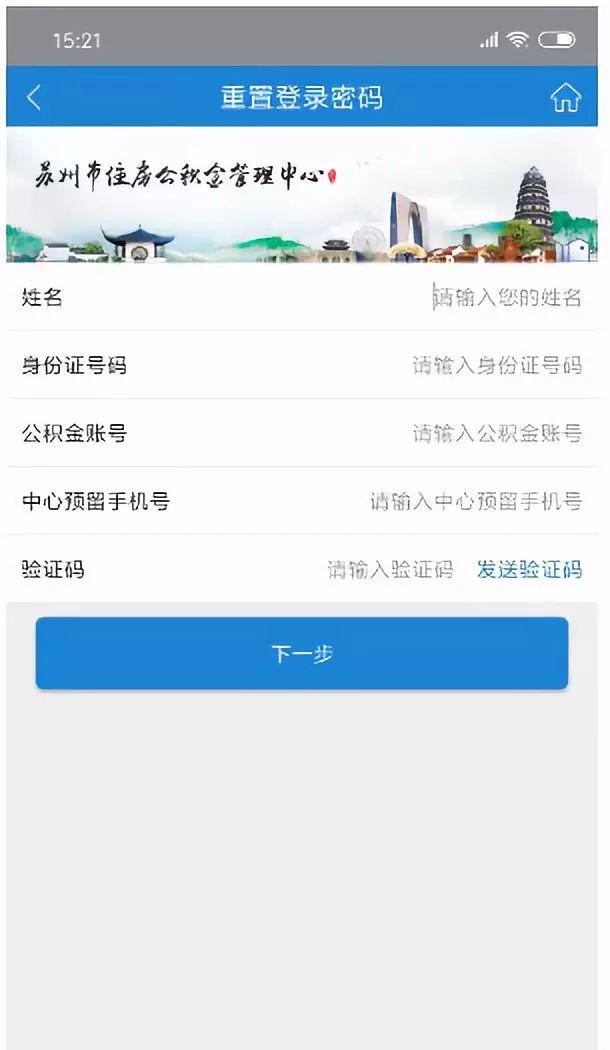Tap the 姓名 name input field
Image resolution: width=610 pixels, height=1050 pixels.
click(x=506, y=297)
